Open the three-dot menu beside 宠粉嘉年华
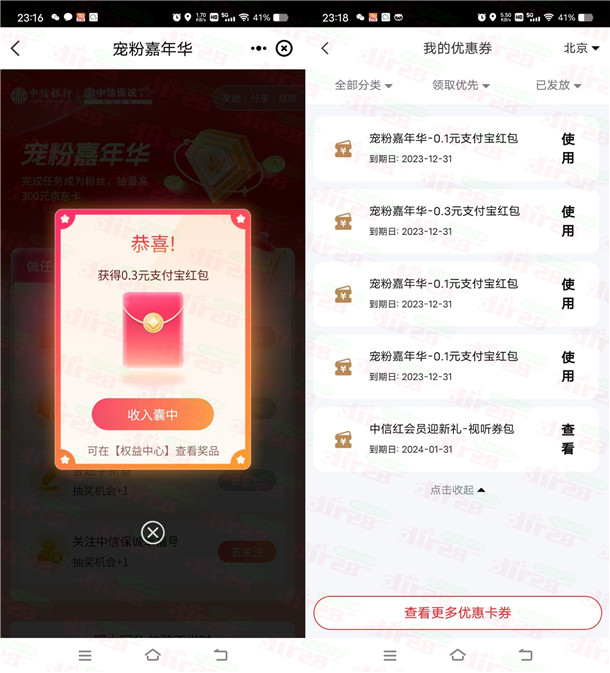Screen dimensions: 610x673 click(259, 49)
